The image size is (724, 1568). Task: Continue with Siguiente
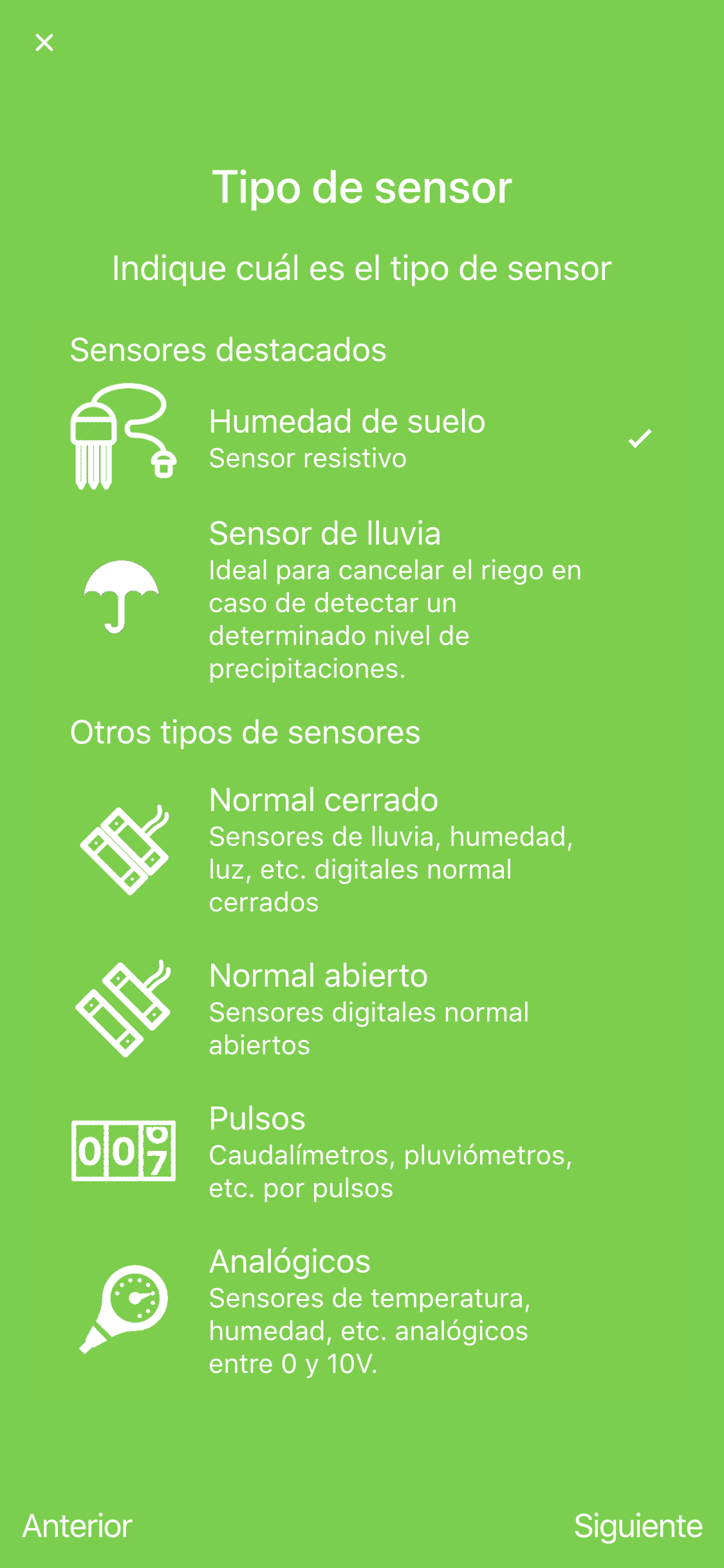[638, 1526]
